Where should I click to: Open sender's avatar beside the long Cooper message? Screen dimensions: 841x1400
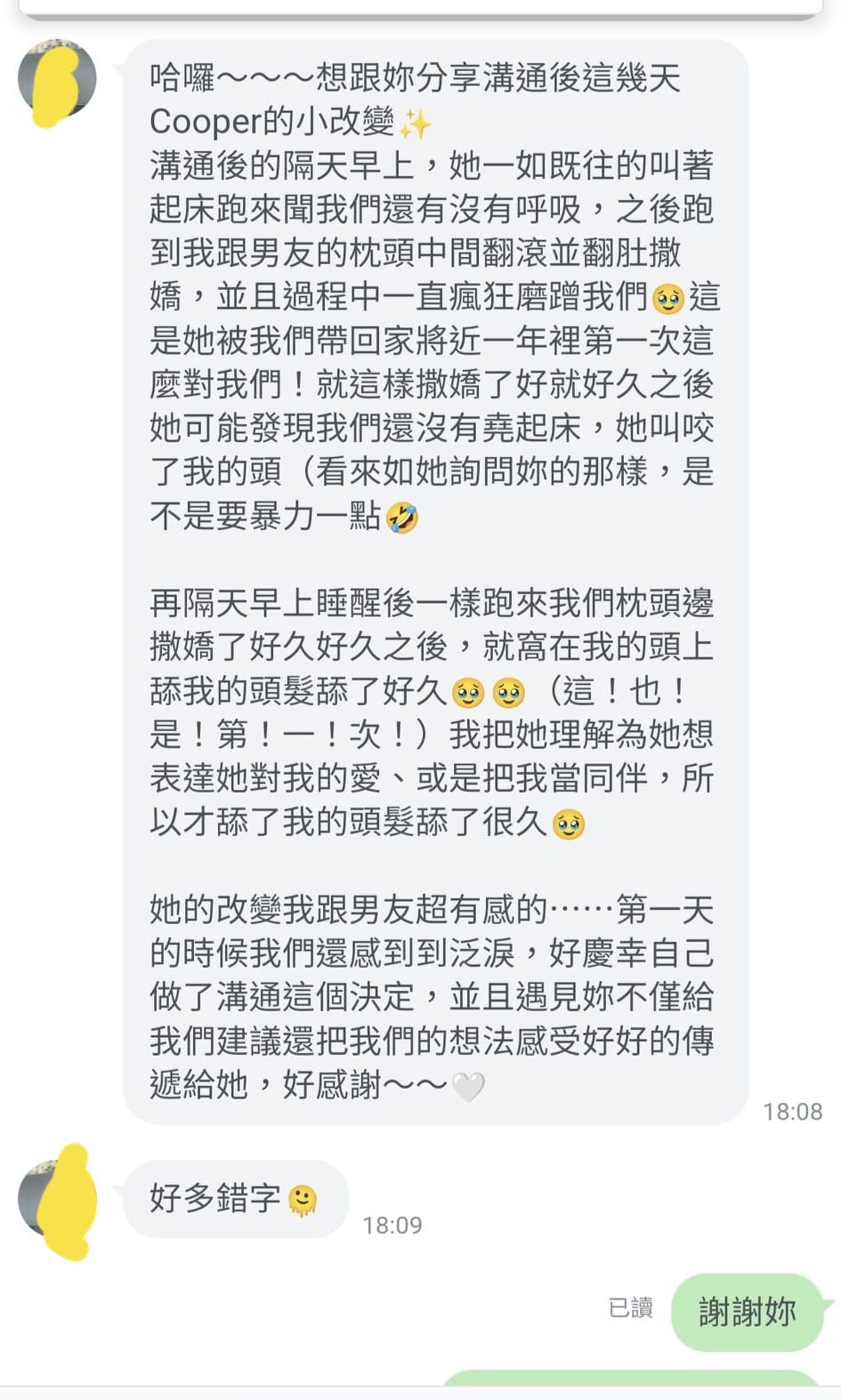[x=57, y=80]
